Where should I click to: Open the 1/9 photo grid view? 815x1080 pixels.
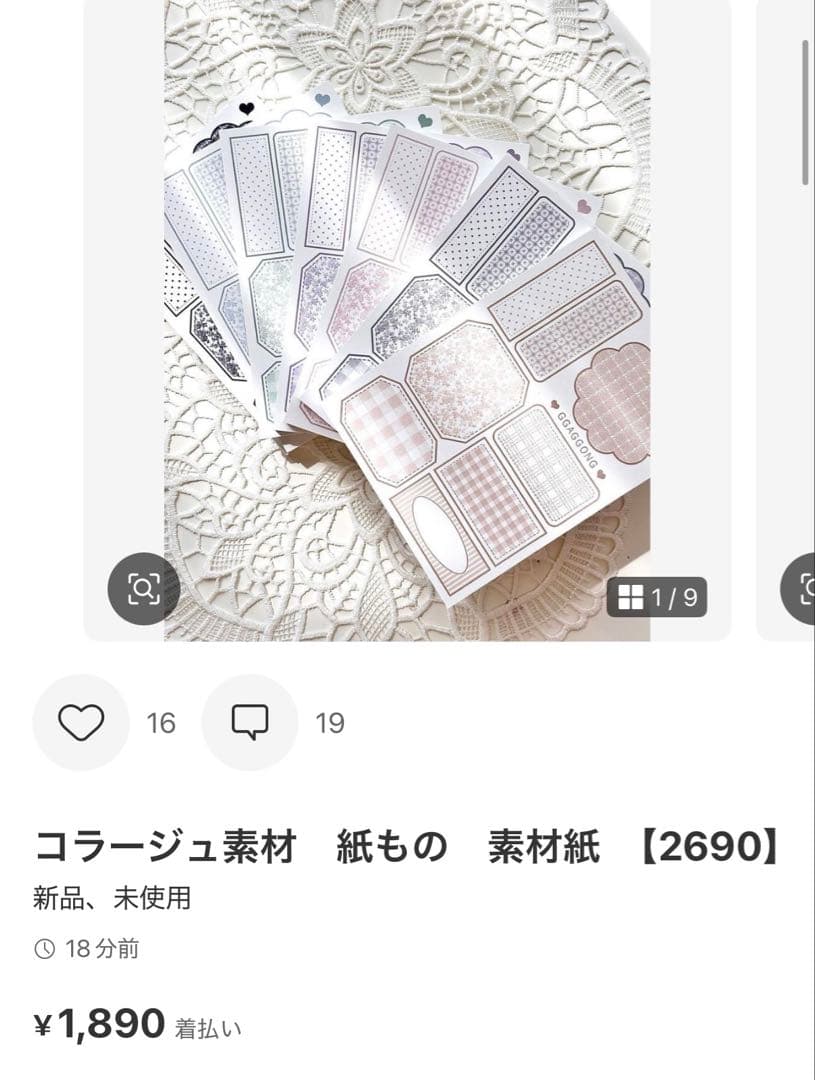tap(657, 598)
